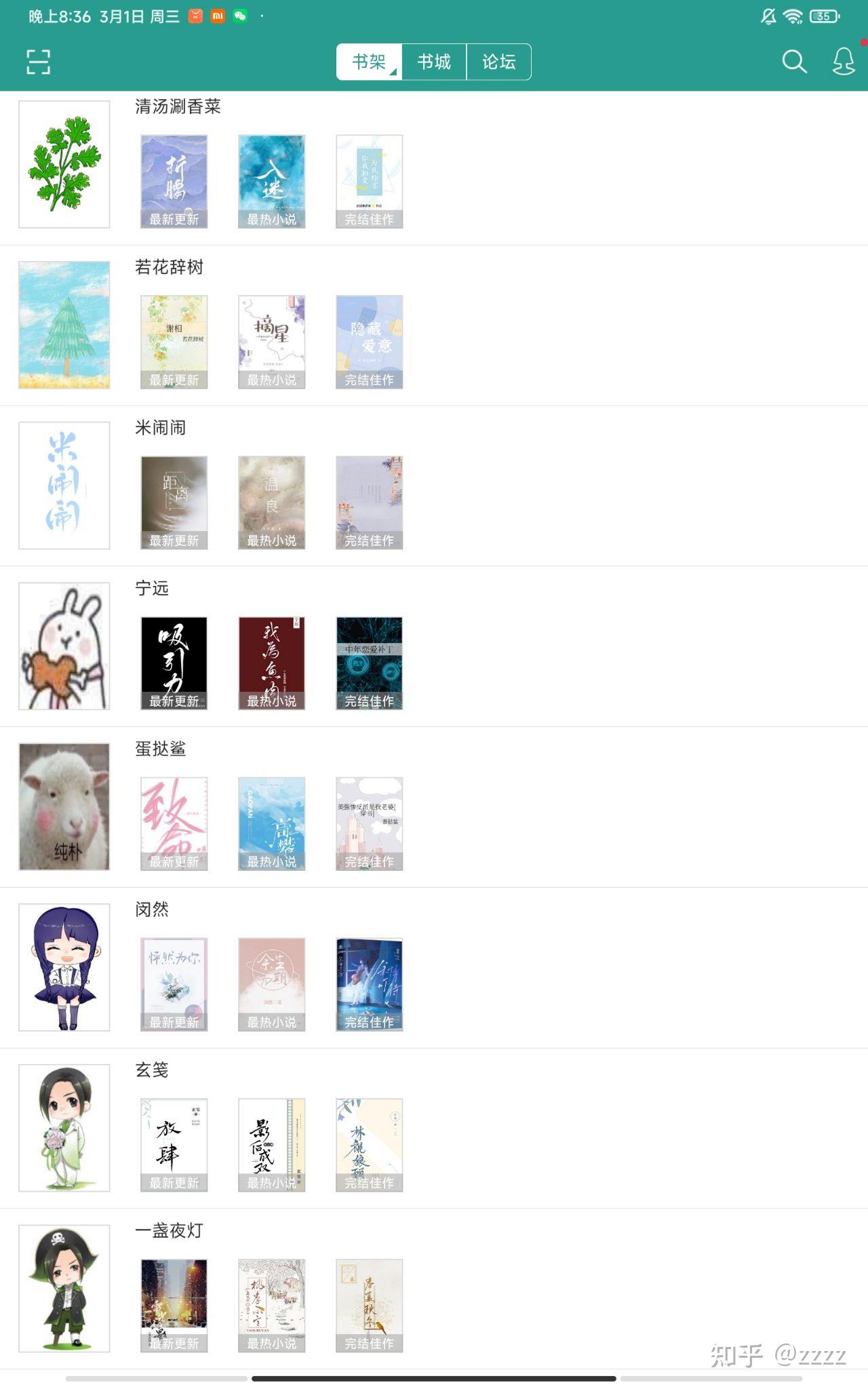Open 闵然's 最新更新 book cover
This screenshot has width=868, height=1389.
174,984
